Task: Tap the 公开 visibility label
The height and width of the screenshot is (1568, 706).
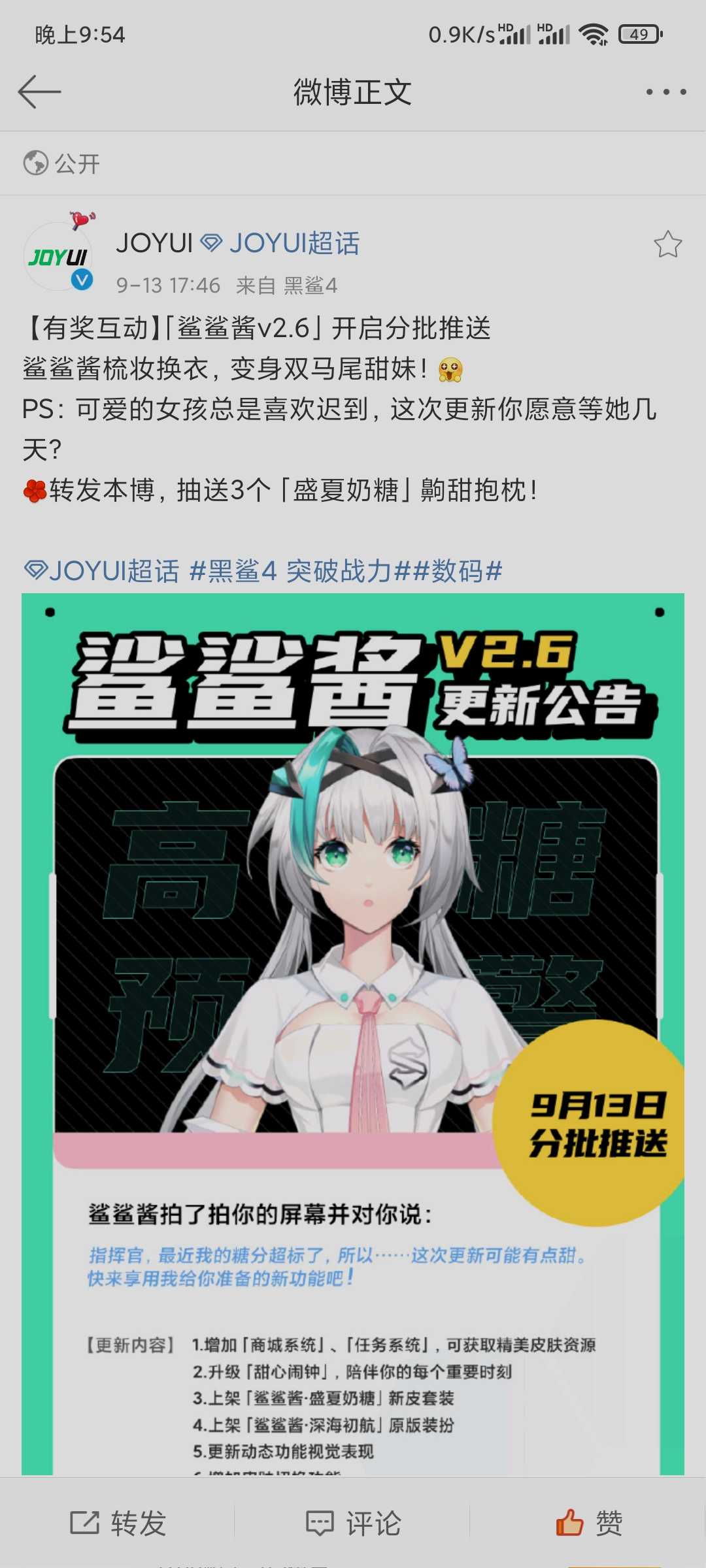Action: (x=61, y=163)
